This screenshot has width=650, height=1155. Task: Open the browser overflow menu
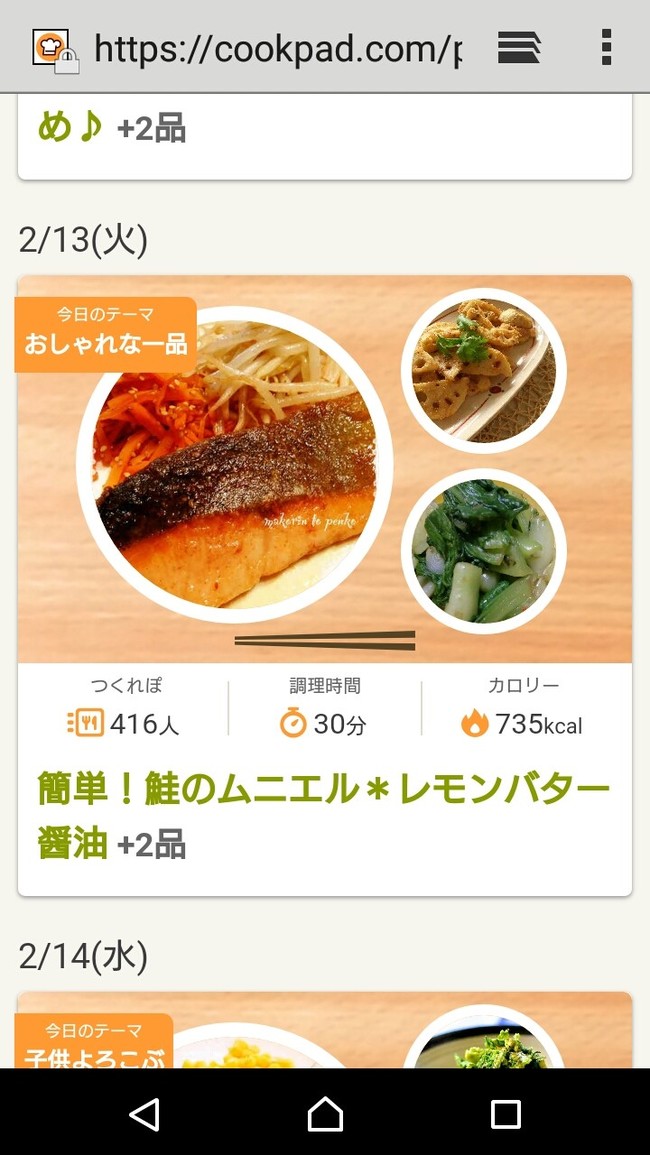(606, 47)
